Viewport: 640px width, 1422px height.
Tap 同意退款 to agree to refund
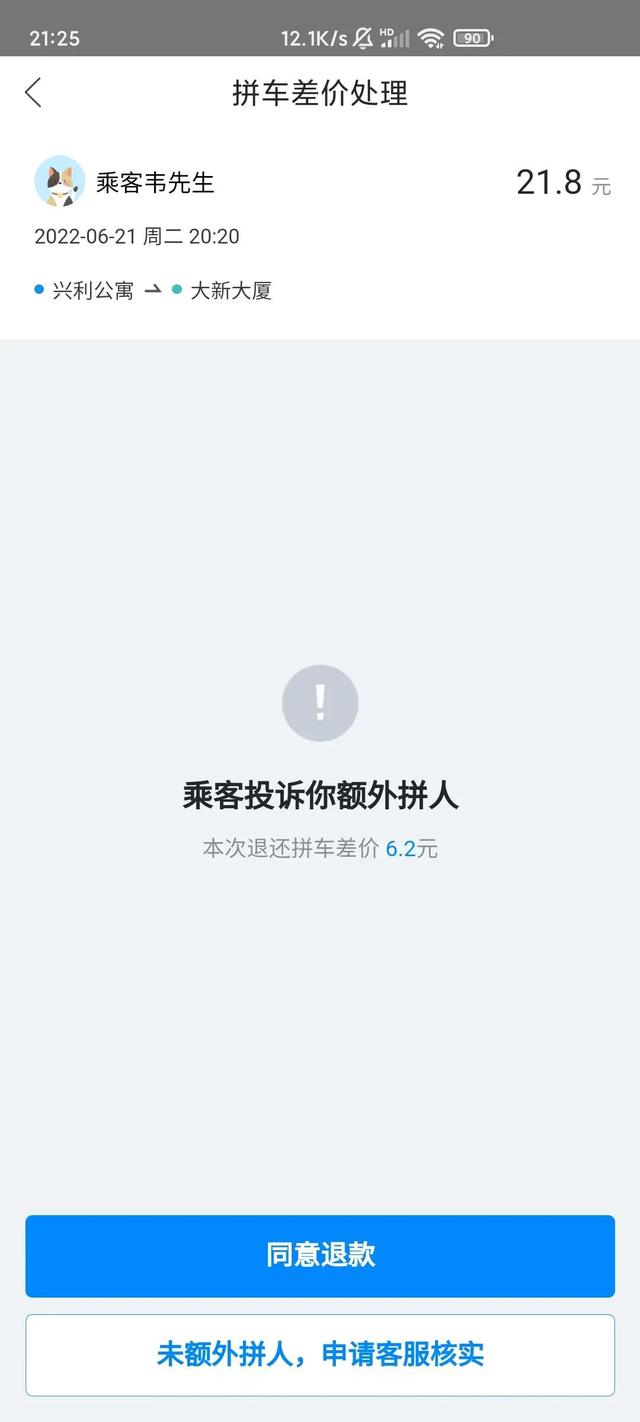coord(320,1255)
